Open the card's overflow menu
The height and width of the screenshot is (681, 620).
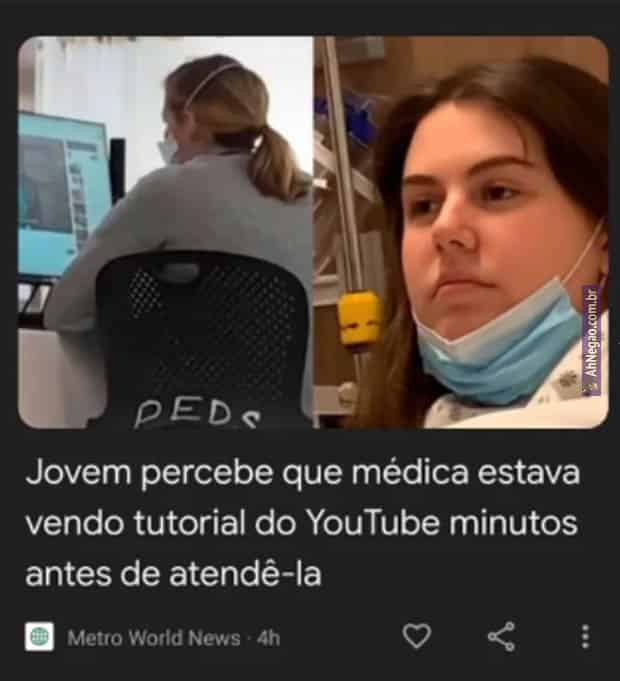tap(585, 636)
